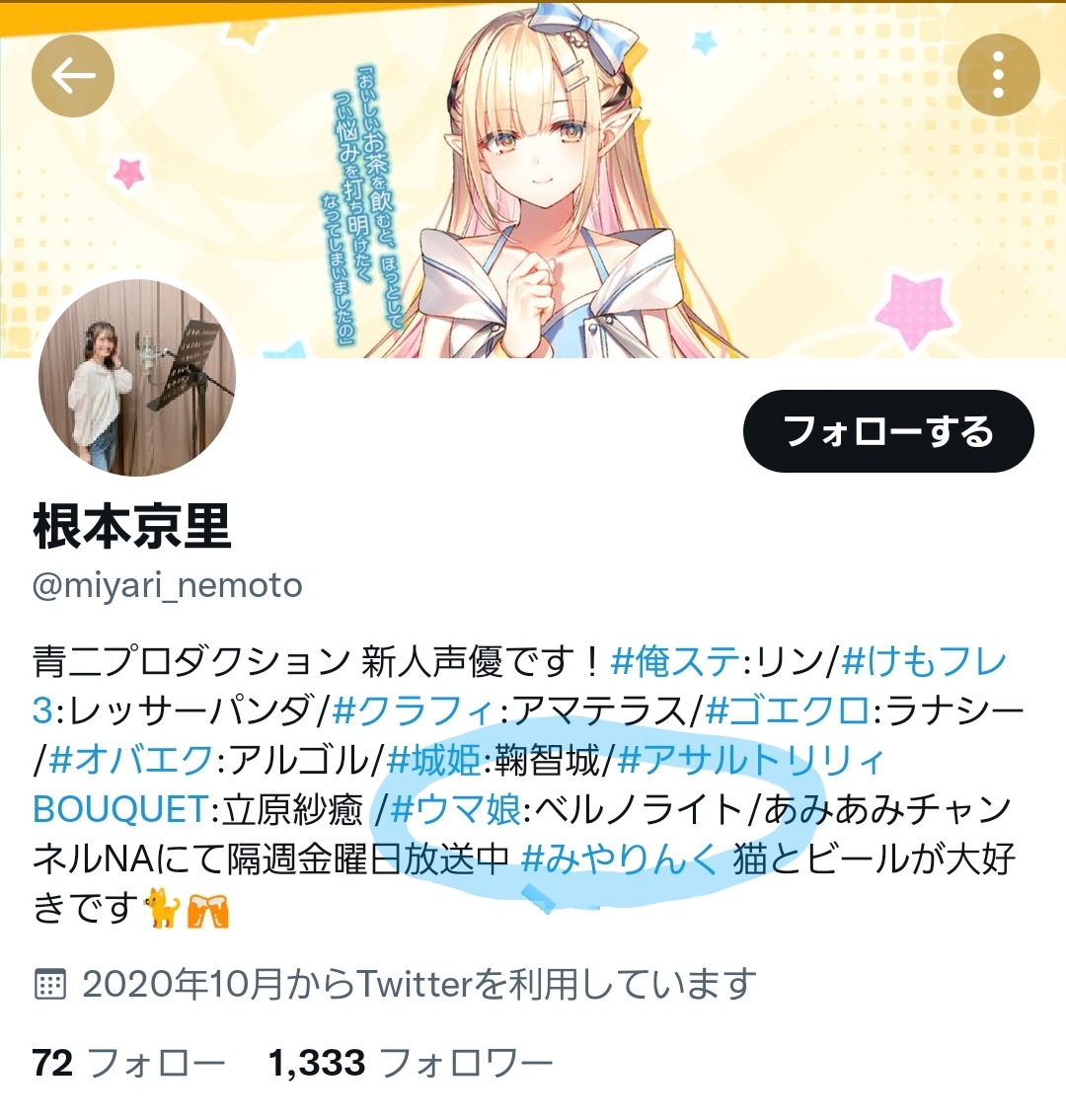
Task: Open the #ゴエクロ hashtag
Action: click(x=788, y=710)
